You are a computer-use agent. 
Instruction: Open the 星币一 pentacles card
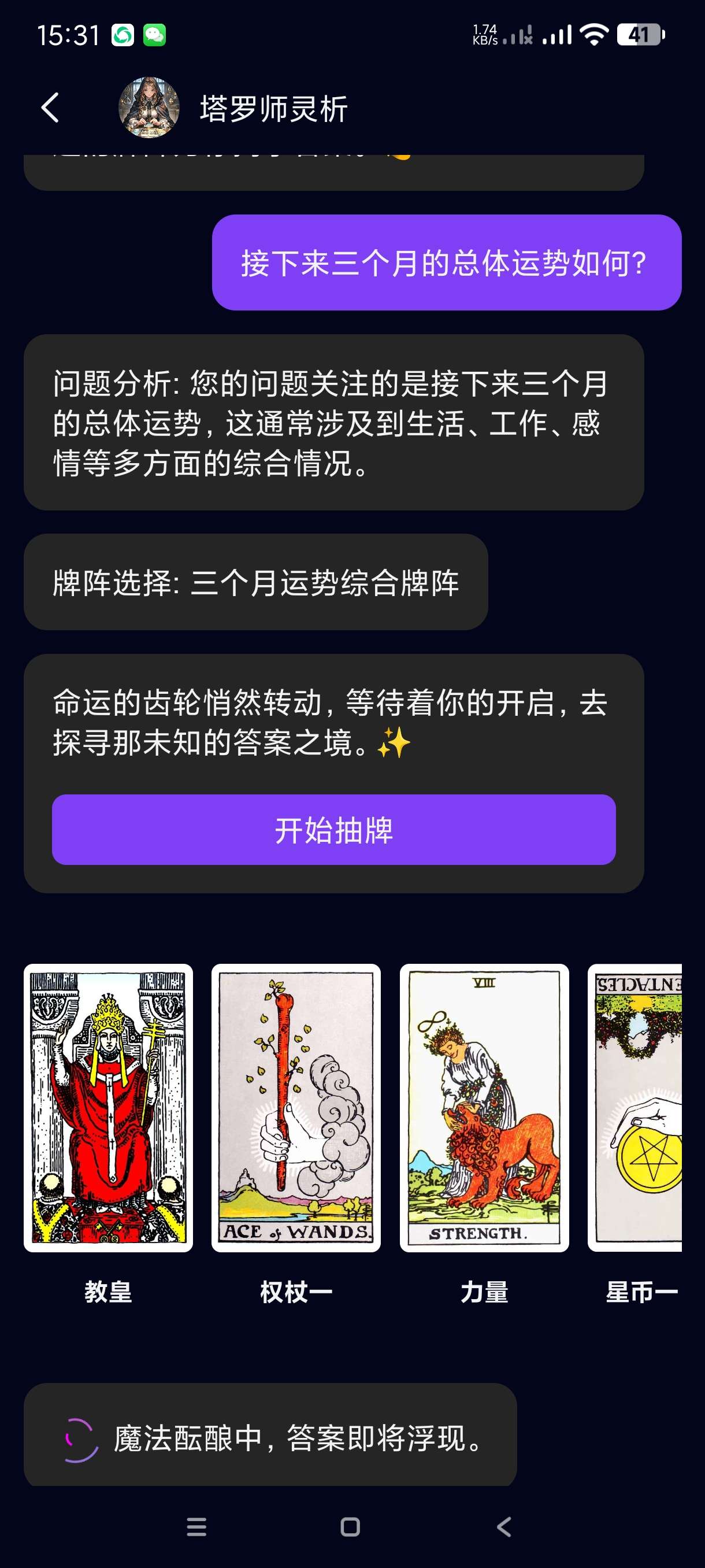pyautogui.click(x=636, y=1107)
